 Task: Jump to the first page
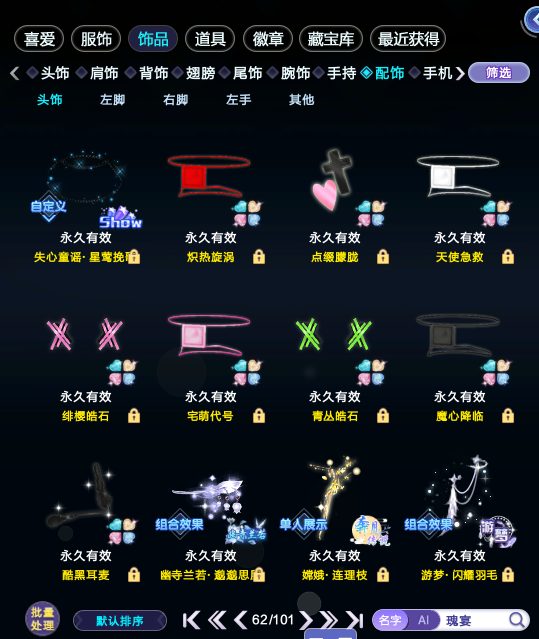[x=191, y=620]
